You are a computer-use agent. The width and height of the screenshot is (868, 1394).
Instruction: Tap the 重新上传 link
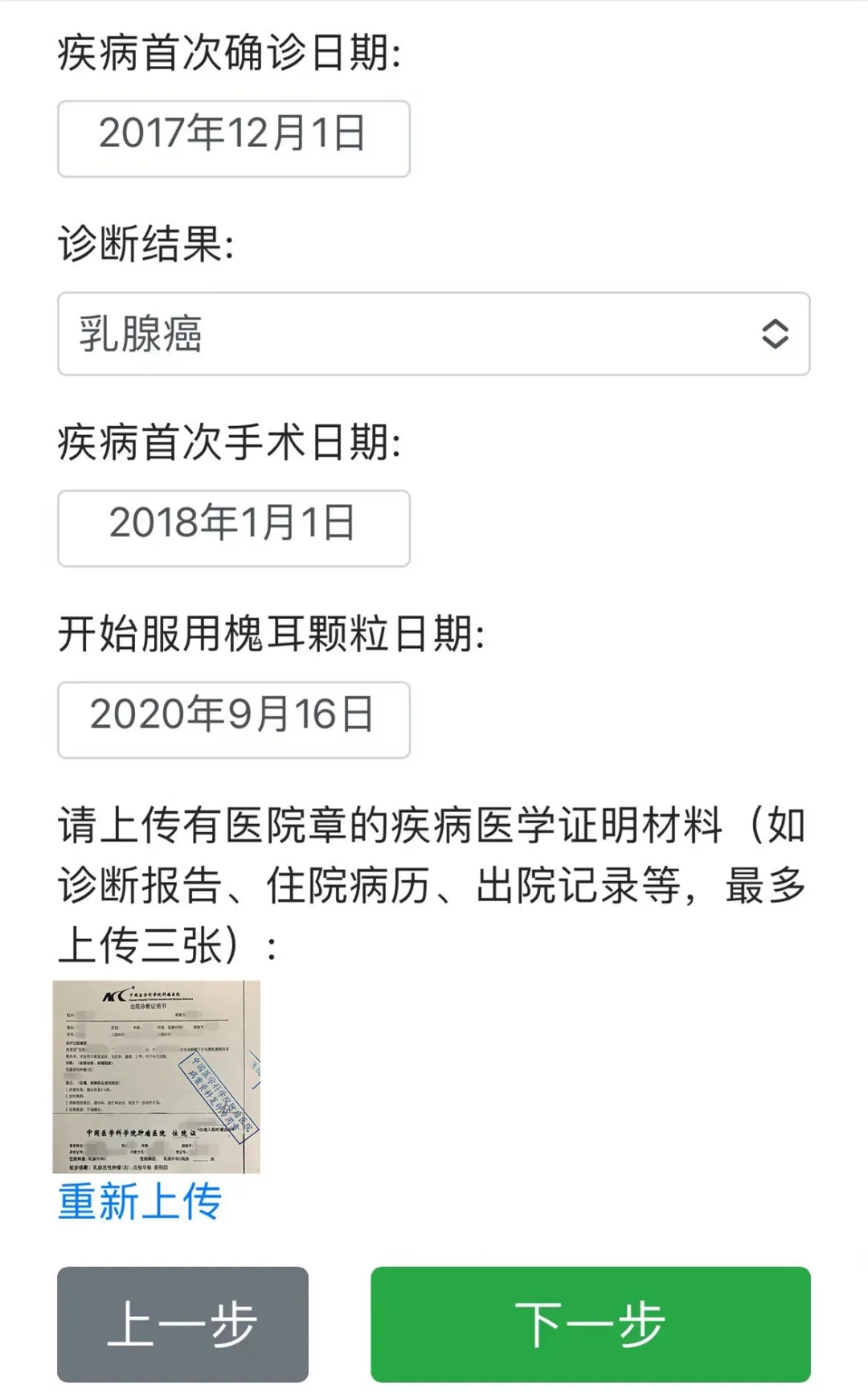(140, 1202)
